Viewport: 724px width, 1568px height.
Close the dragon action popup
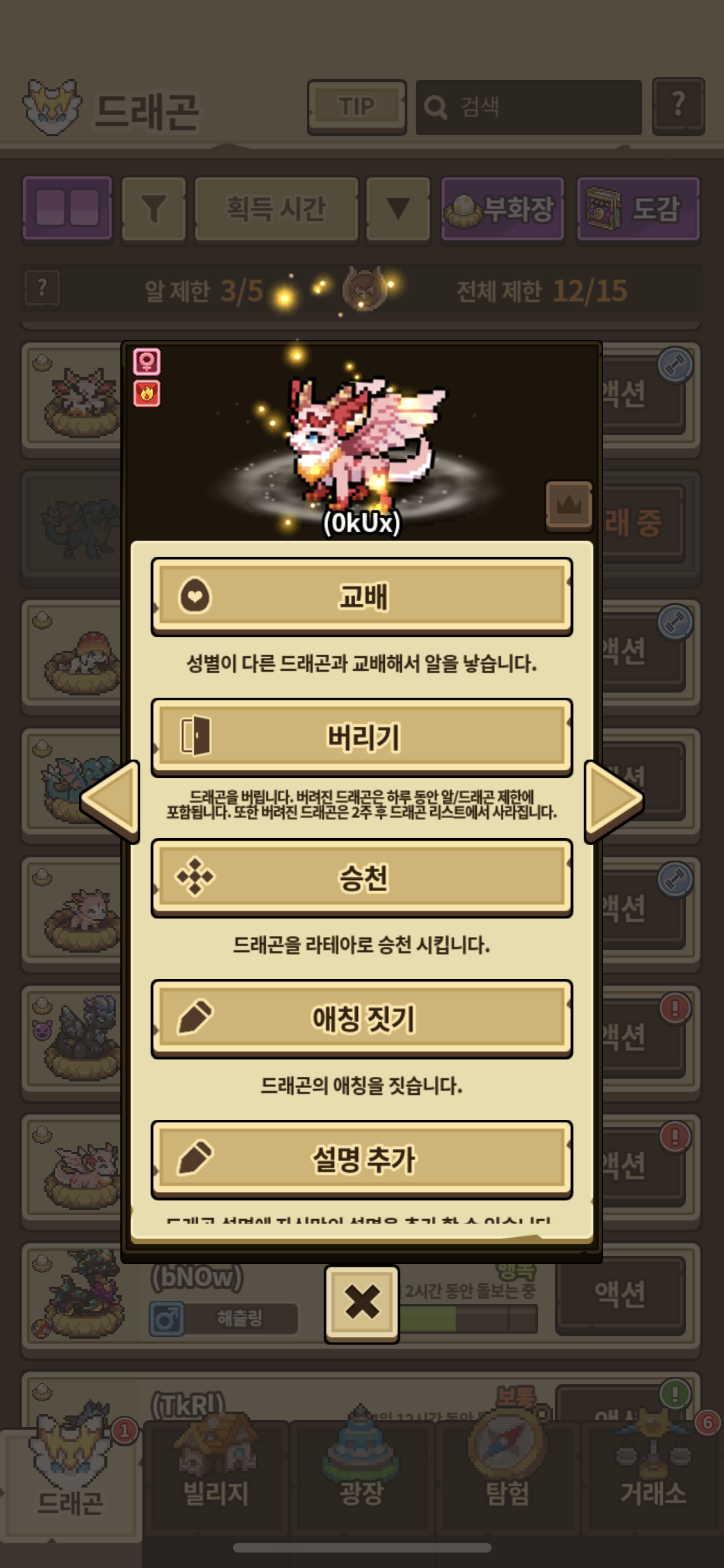pyautogui.click(x=362, y=1302)
